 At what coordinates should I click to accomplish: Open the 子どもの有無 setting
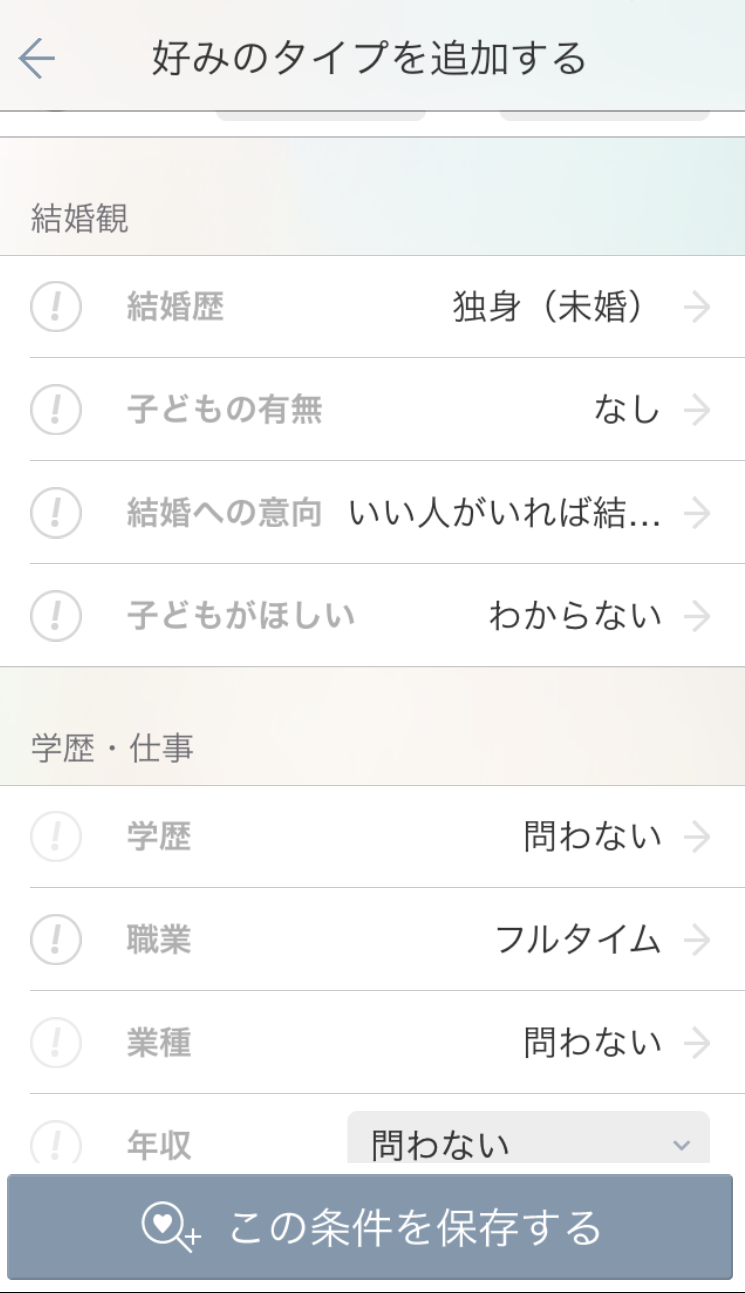click(372, 410)
